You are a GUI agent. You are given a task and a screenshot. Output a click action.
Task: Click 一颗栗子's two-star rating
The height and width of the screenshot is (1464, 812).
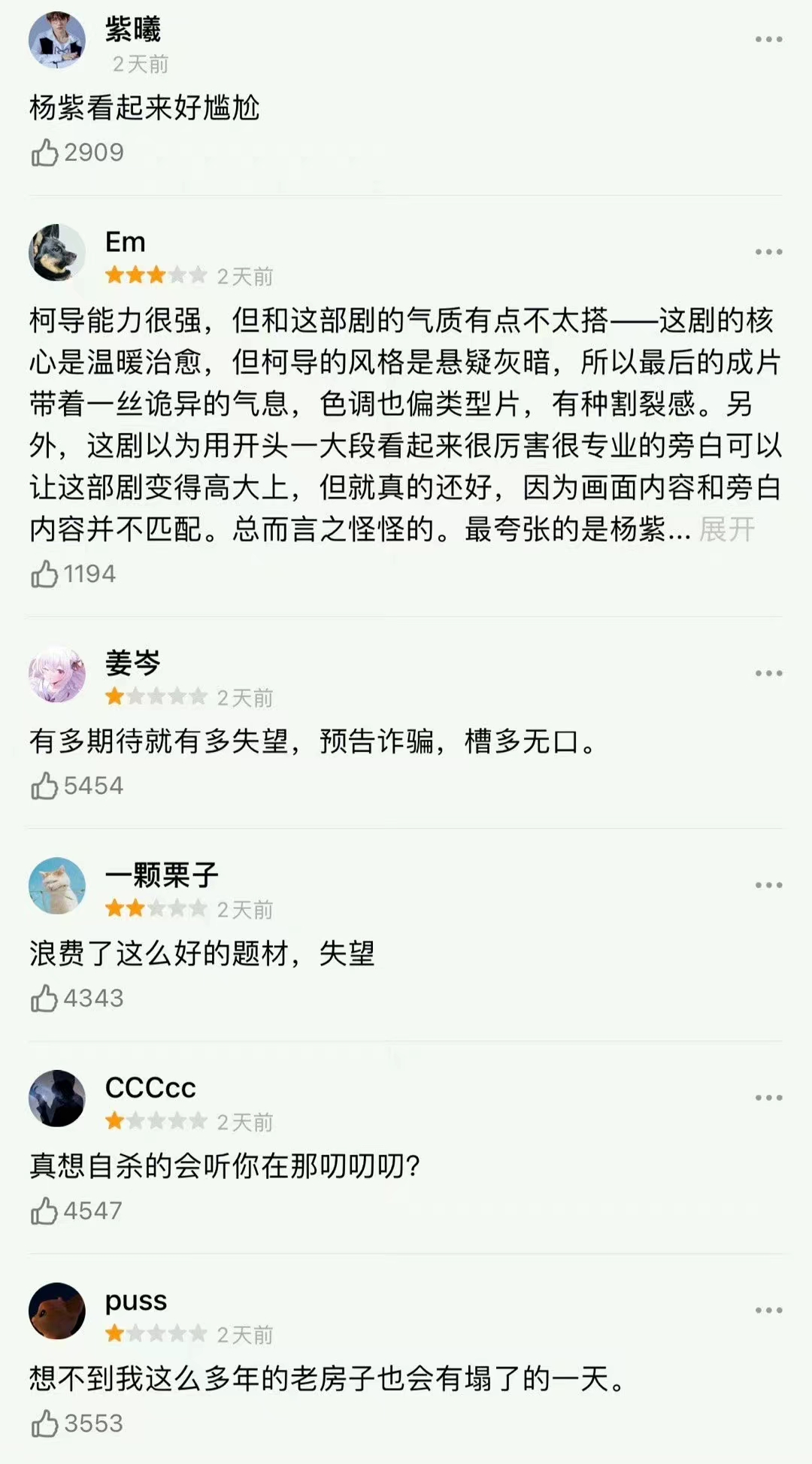tap(155, 910)
